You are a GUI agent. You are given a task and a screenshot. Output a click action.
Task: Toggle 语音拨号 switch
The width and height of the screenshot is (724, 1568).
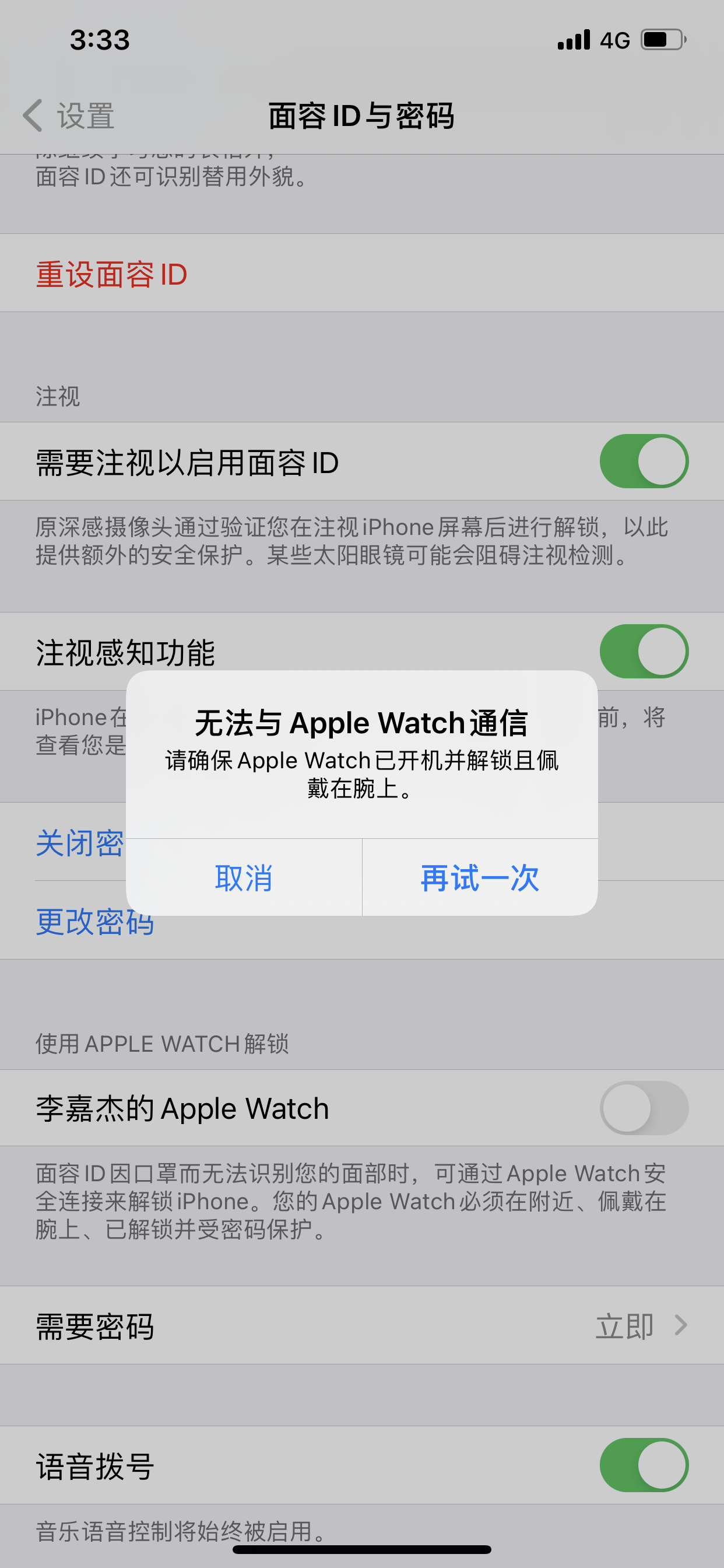644,1465
